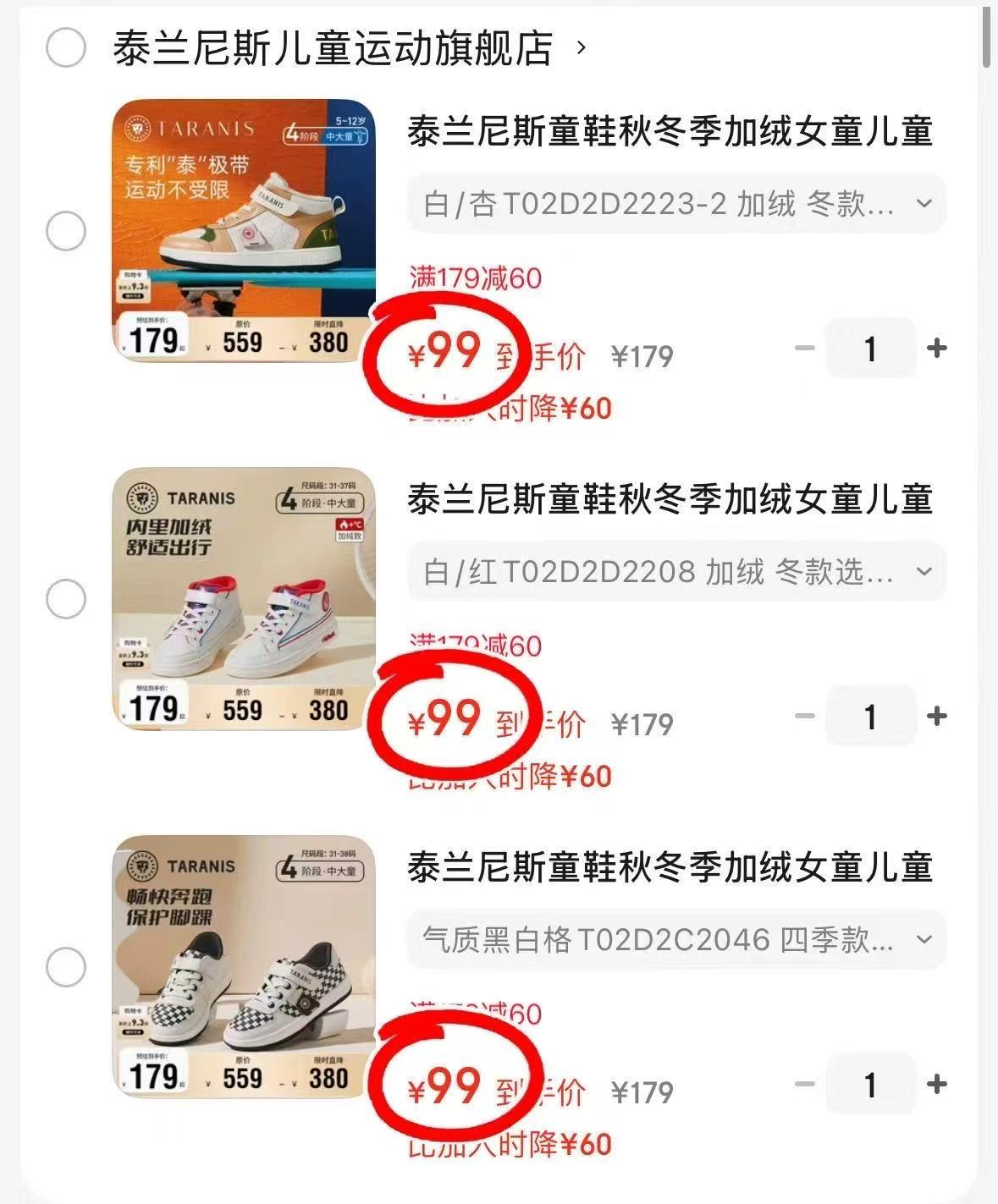Edit the quantity field of the first product

tap(870, 349)
